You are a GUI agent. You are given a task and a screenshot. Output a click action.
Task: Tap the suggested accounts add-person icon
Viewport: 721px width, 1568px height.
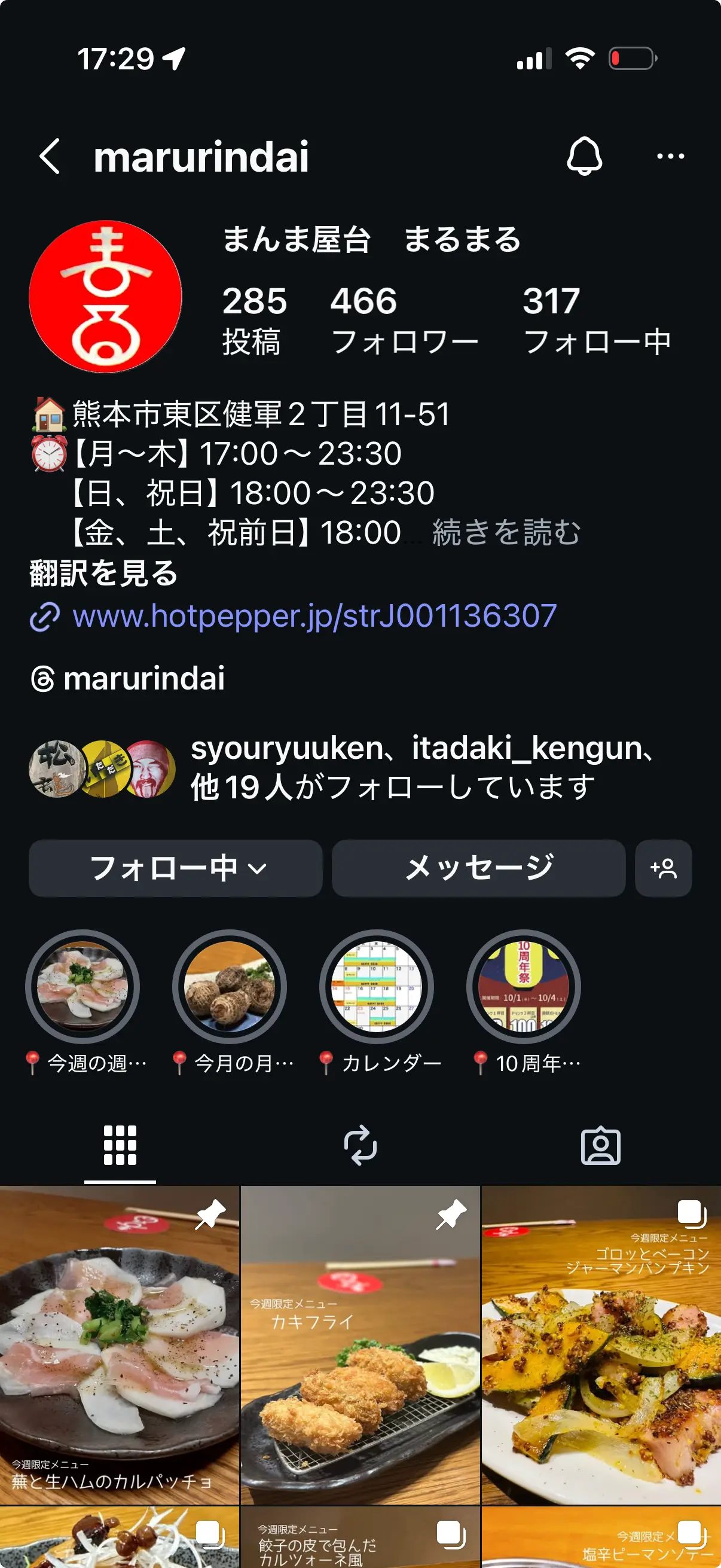click(x=663, y=868)
